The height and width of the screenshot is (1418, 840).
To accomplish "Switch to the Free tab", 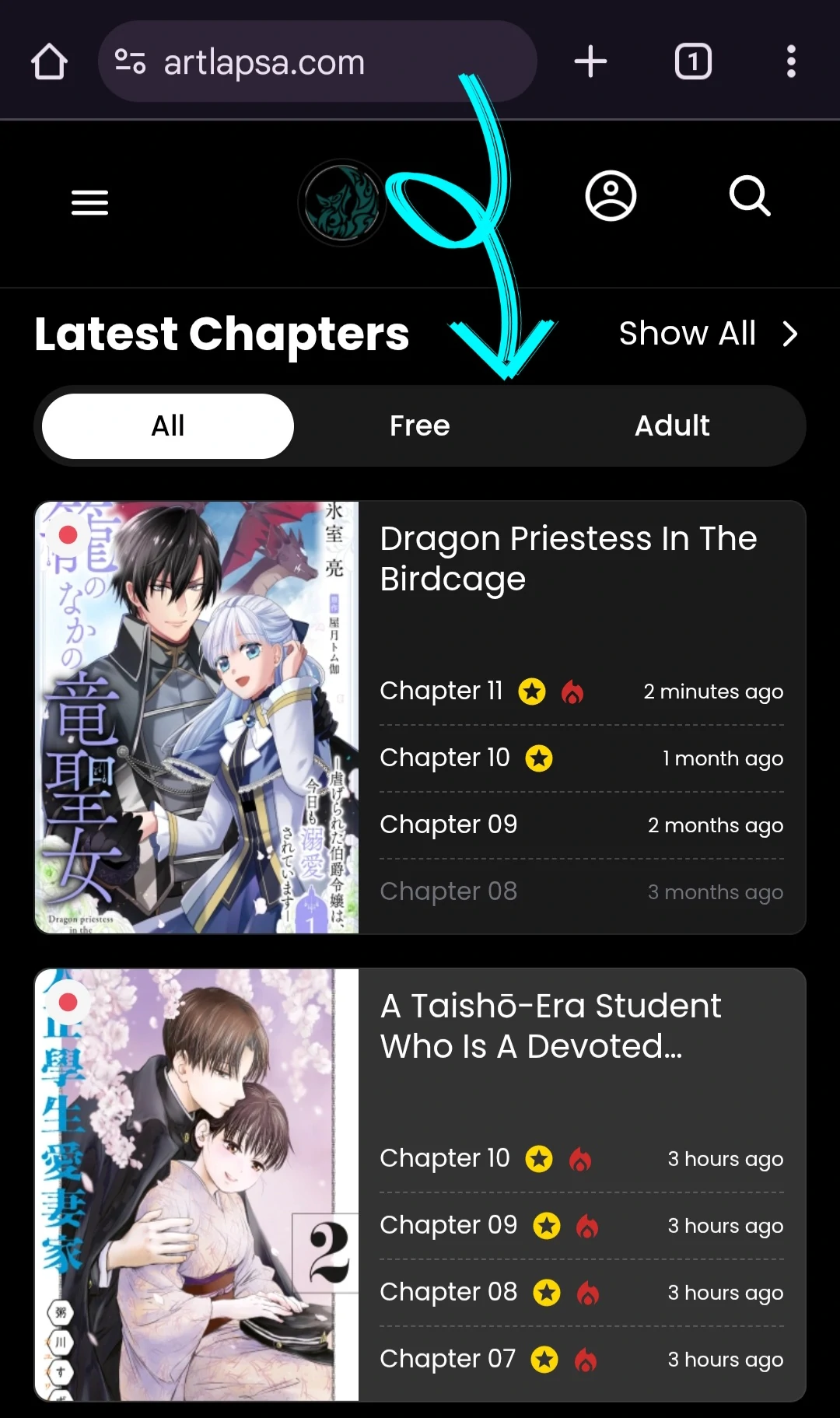I will pos(420,426).
